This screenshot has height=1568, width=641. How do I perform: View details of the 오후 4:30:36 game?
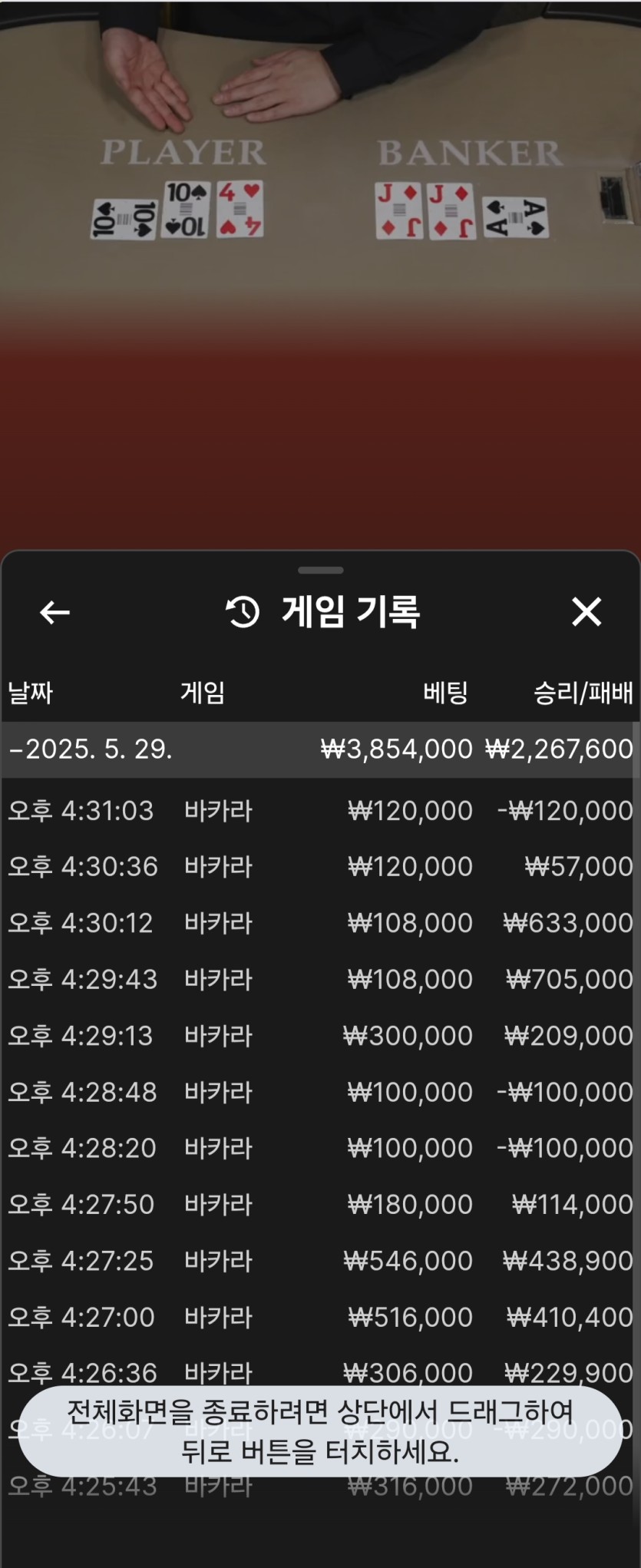point(319,867)
